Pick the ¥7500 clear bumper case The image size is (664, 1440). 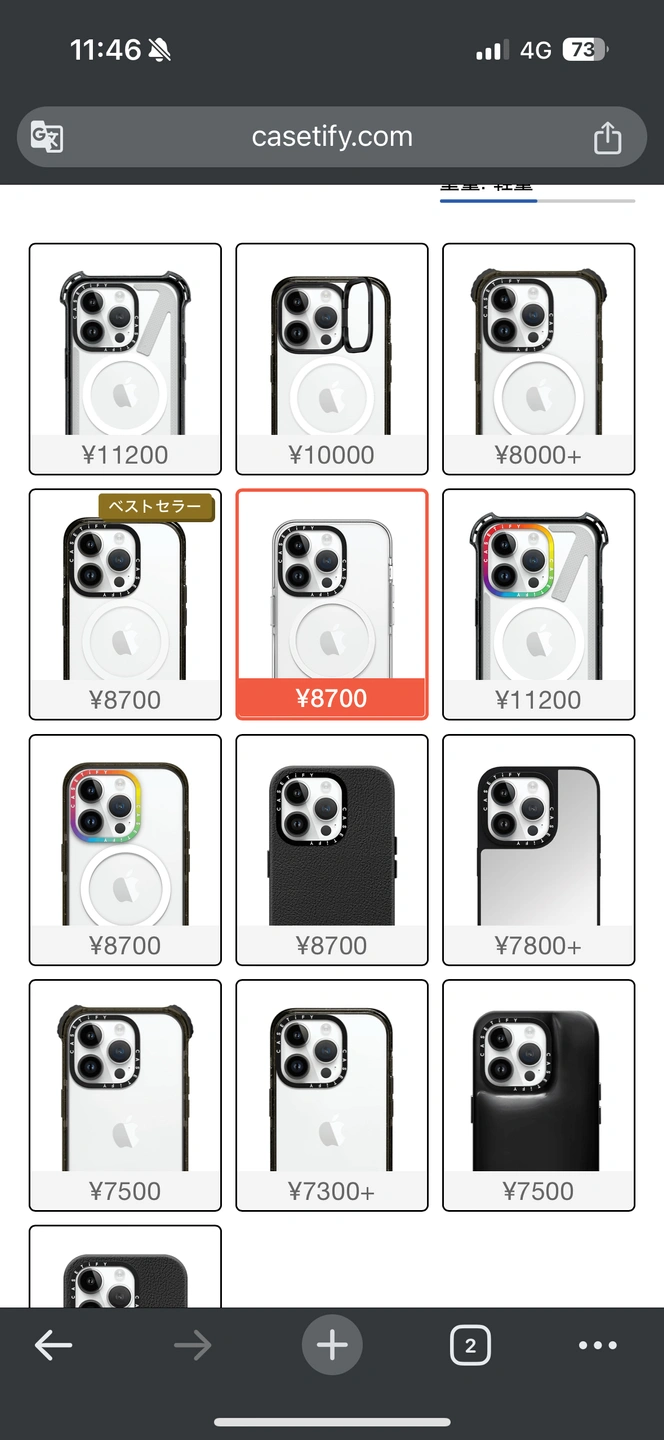click(125, 1095)
